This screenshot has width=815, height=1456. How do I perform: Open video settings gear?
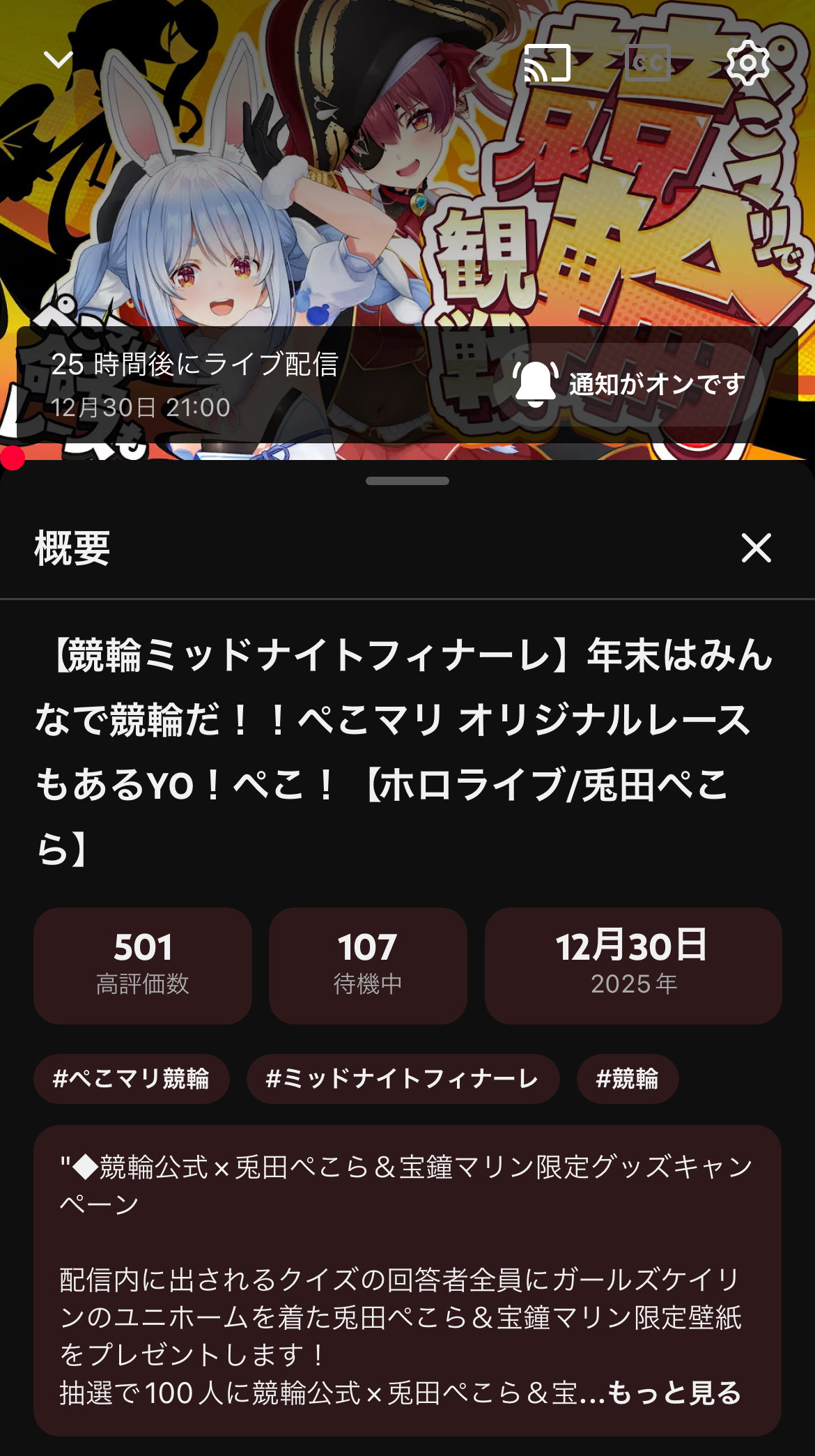(x=747, y=63)
